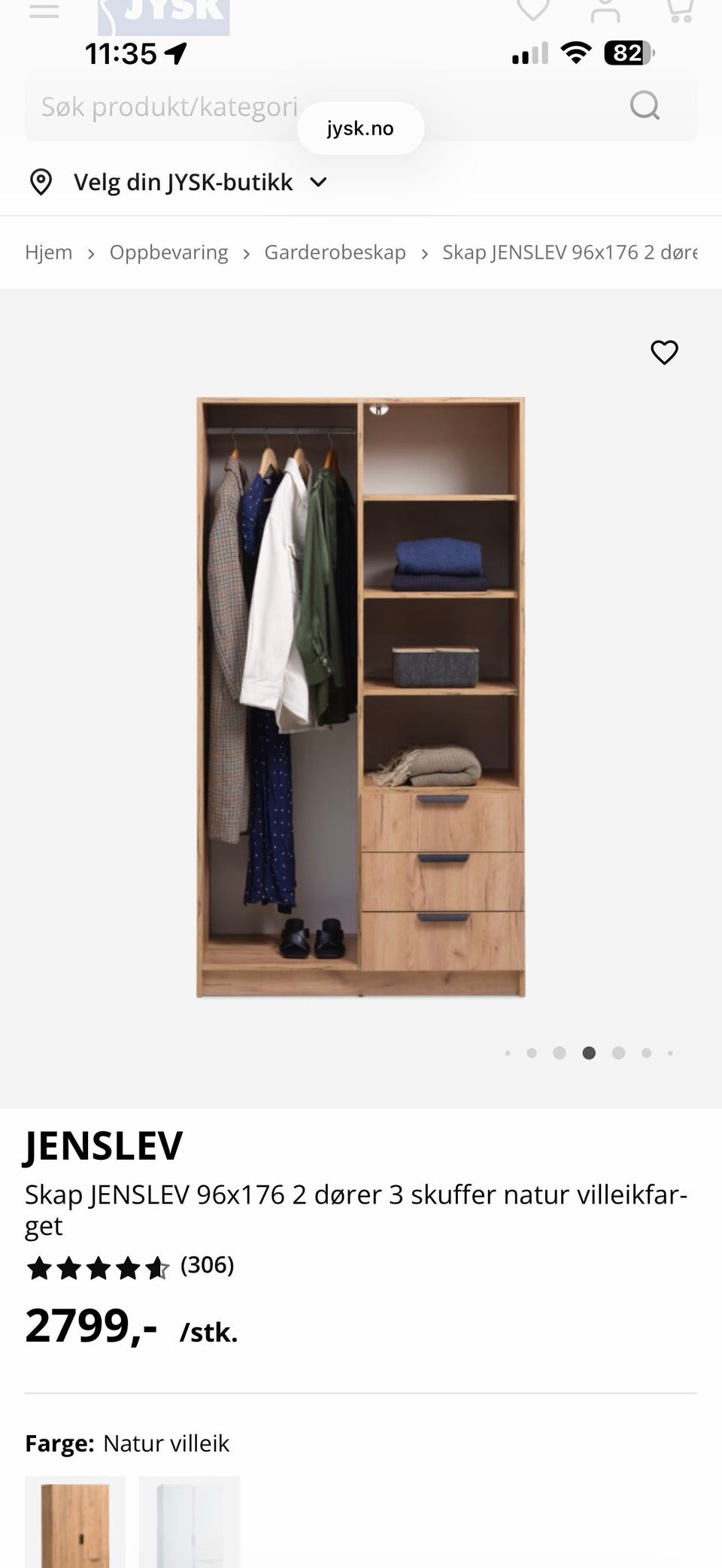
Task: Open the shopping cart
Action: pyautogui.click(x=679, y=10)
